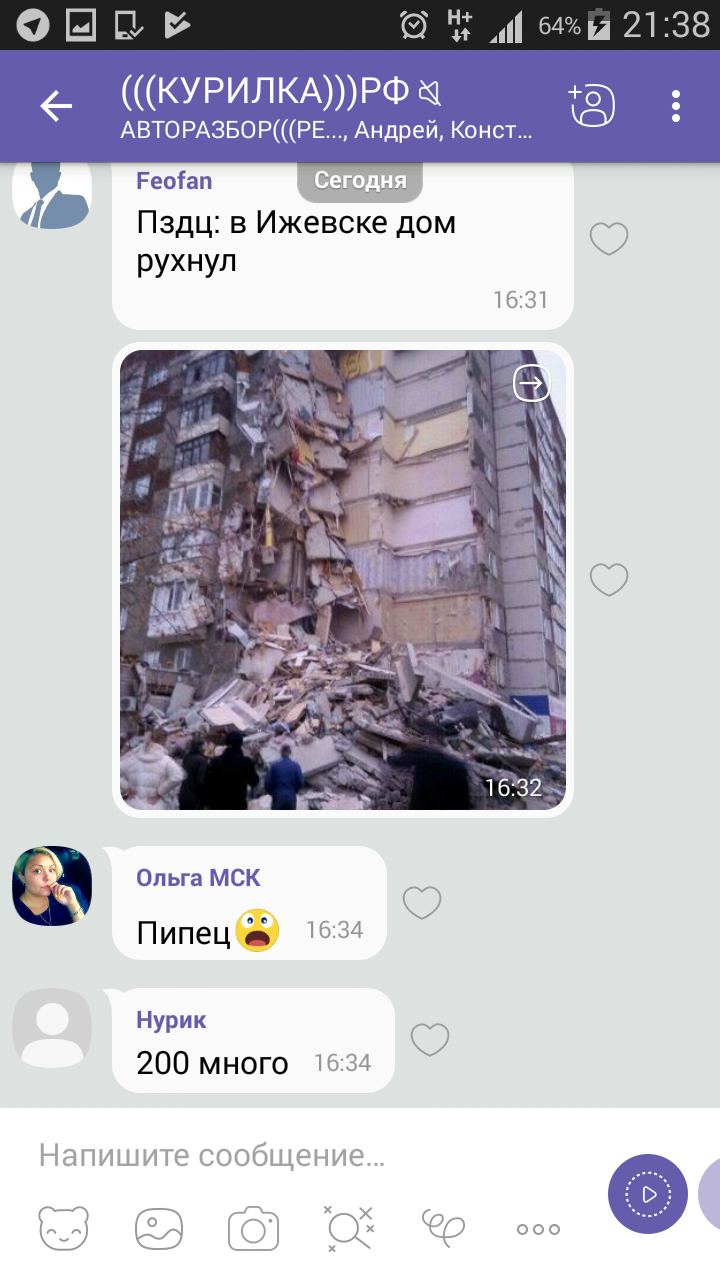720x1280 pixels.
Task: Open Нурик's profile avatar
Action: pos(52,1028)
